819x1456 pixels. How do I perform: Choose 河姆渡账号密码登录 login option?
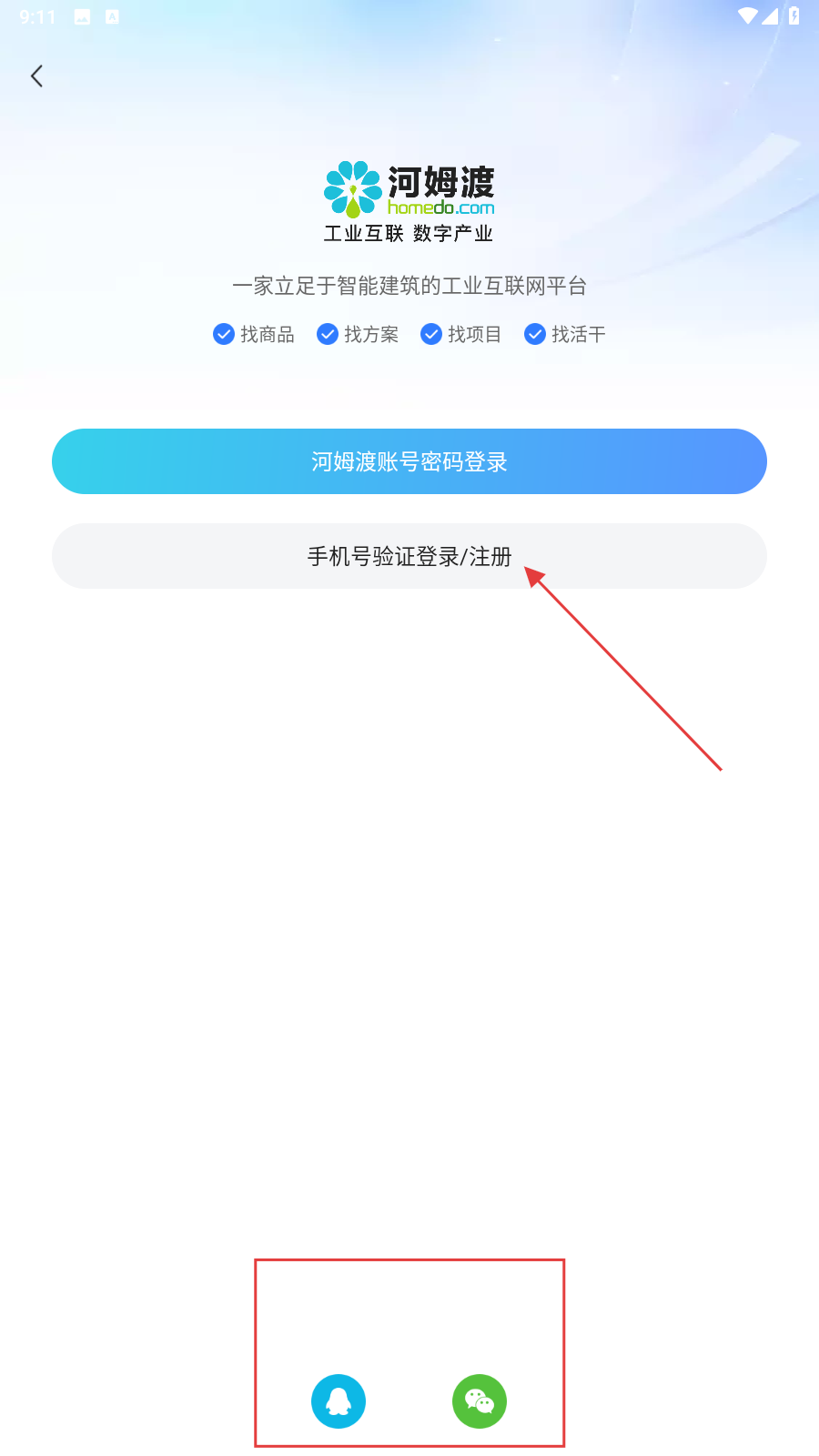pos(409,461)
